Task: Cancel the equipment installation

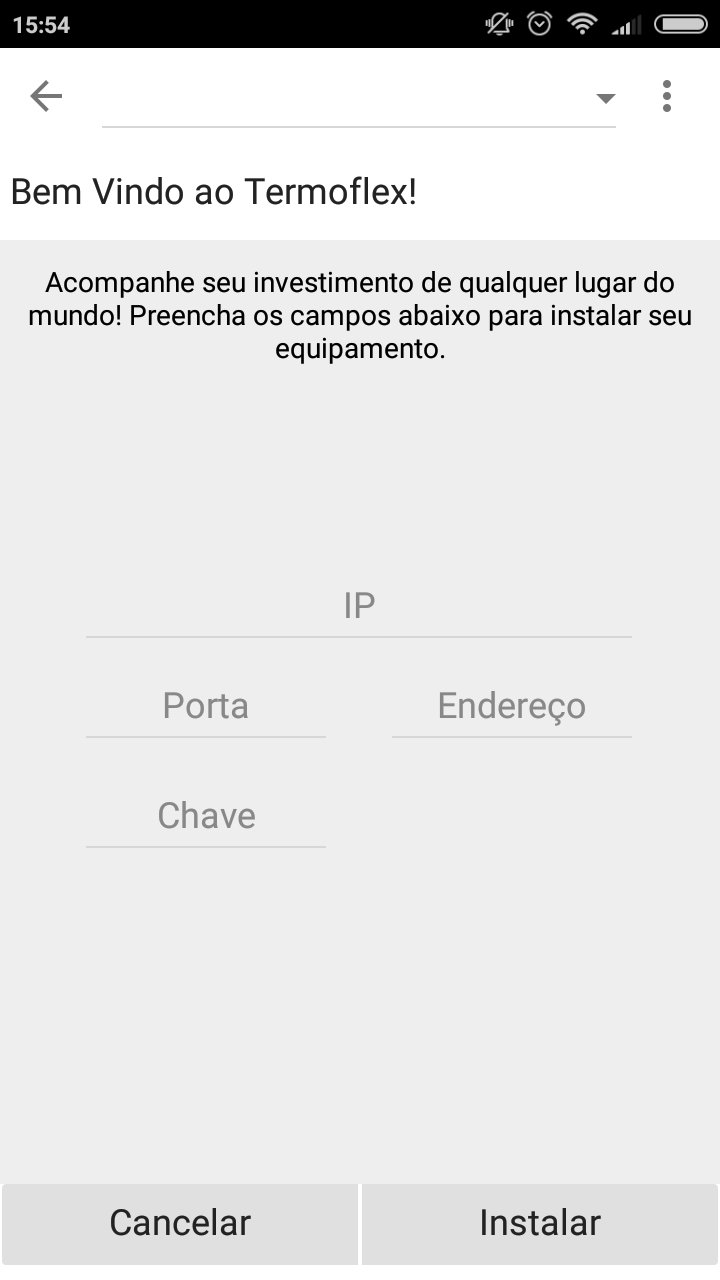Action: [x=180, y=1222]
